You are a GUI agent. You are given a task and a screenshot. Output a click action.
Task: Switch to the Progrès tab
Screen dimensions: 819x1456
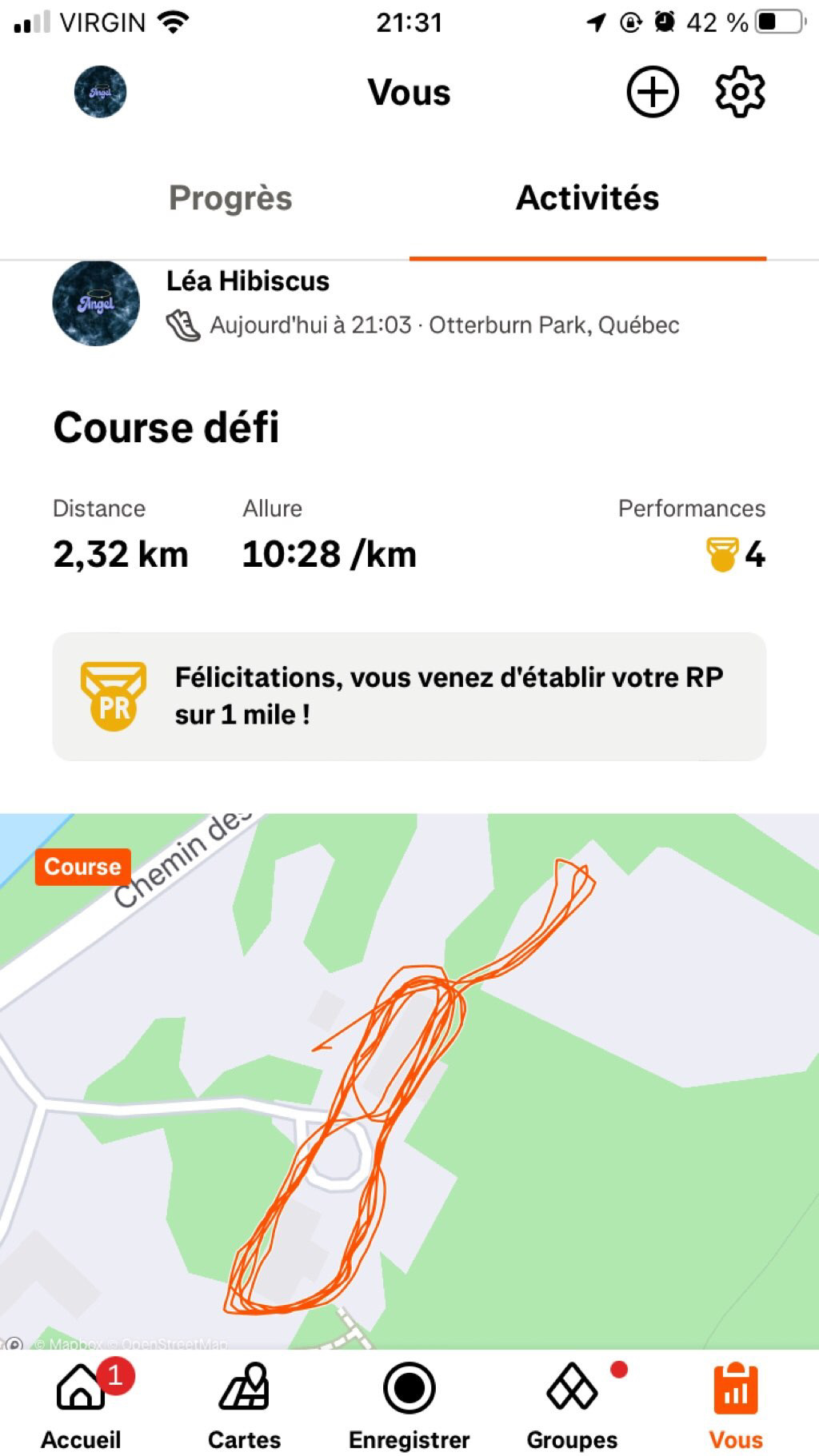(x=230, y=198)
